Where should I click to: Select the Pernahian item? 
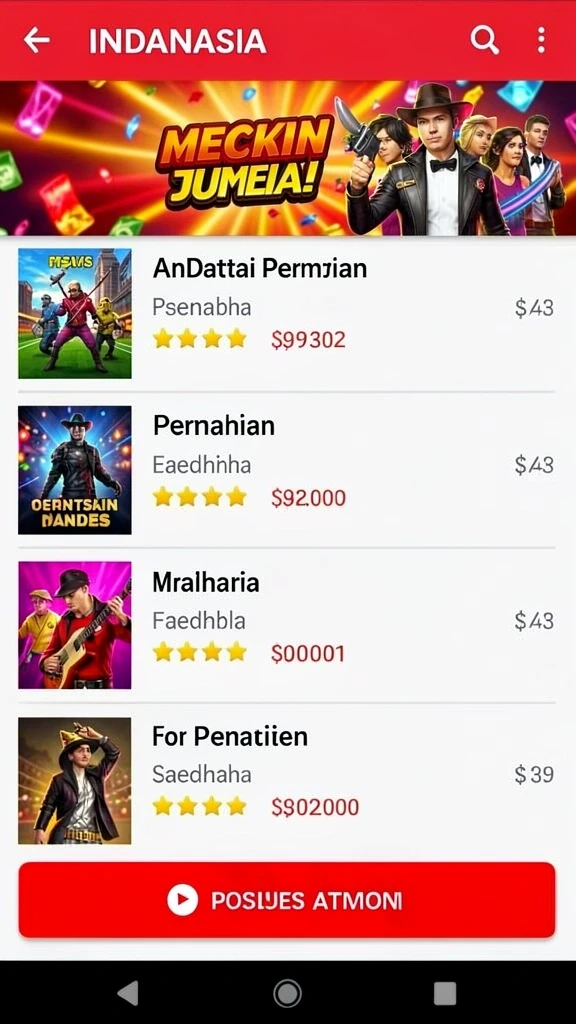(x=288, y=470)
